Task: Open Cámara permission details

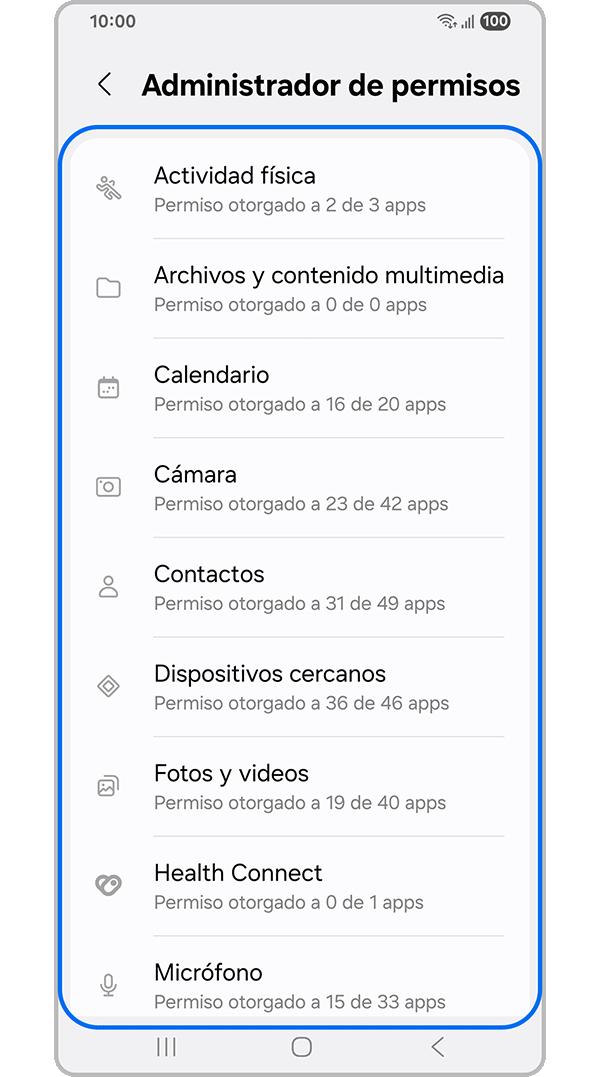Action: (x=300, y=488)
